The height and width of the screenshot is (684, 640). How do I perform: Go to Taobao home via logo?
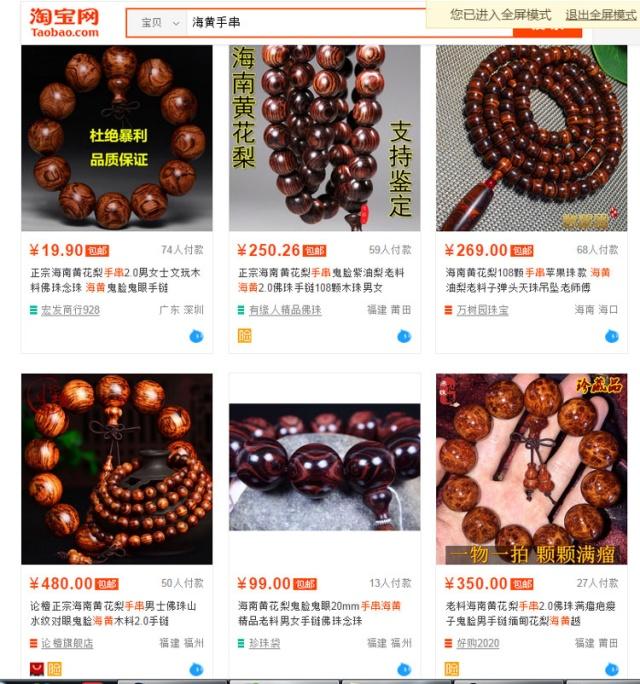click(64, 21)
